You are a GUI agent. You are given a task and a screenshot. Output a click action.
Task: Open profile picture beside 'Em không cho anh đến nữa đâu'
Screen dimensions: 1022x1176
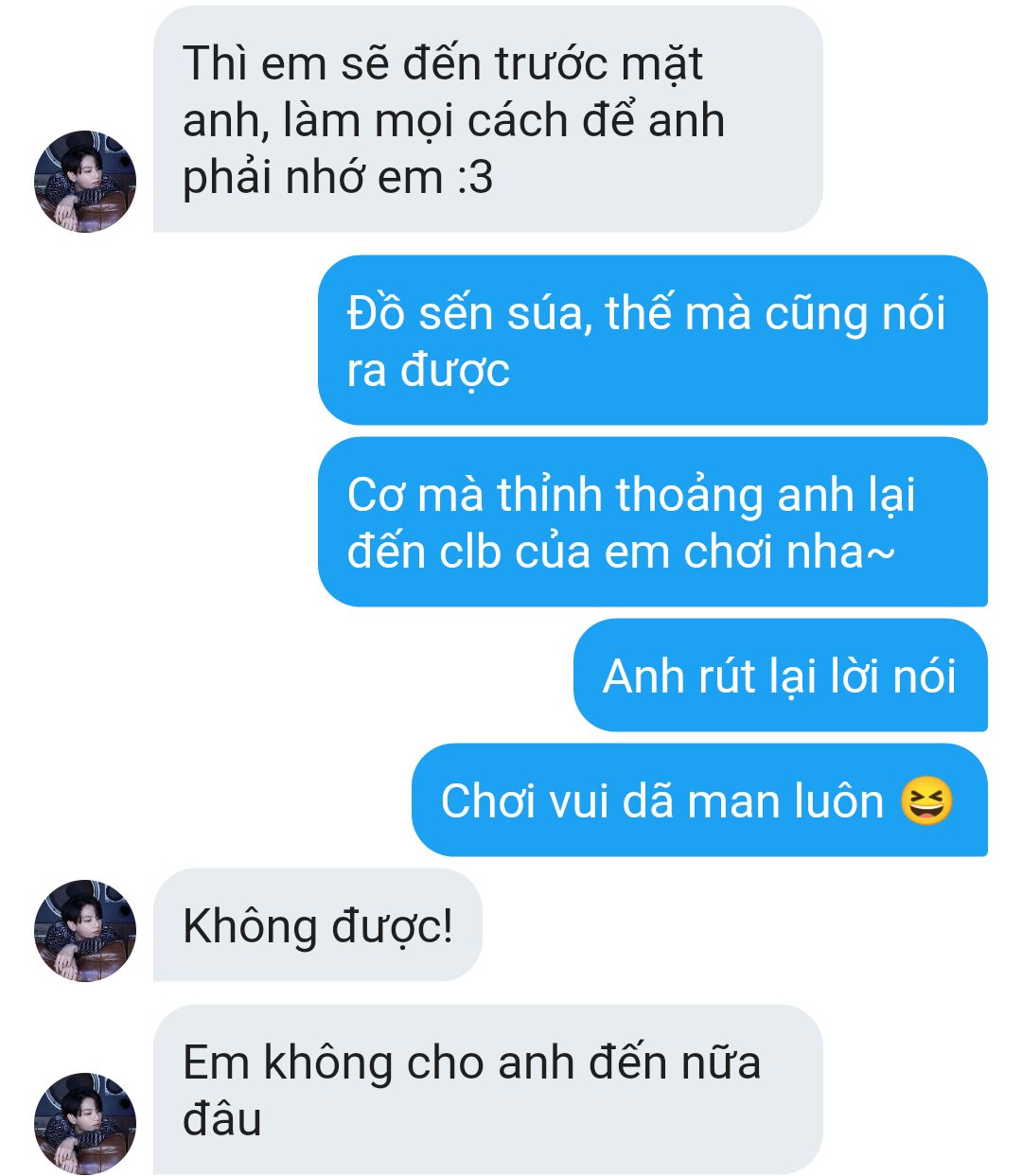tap(85, 1123)
